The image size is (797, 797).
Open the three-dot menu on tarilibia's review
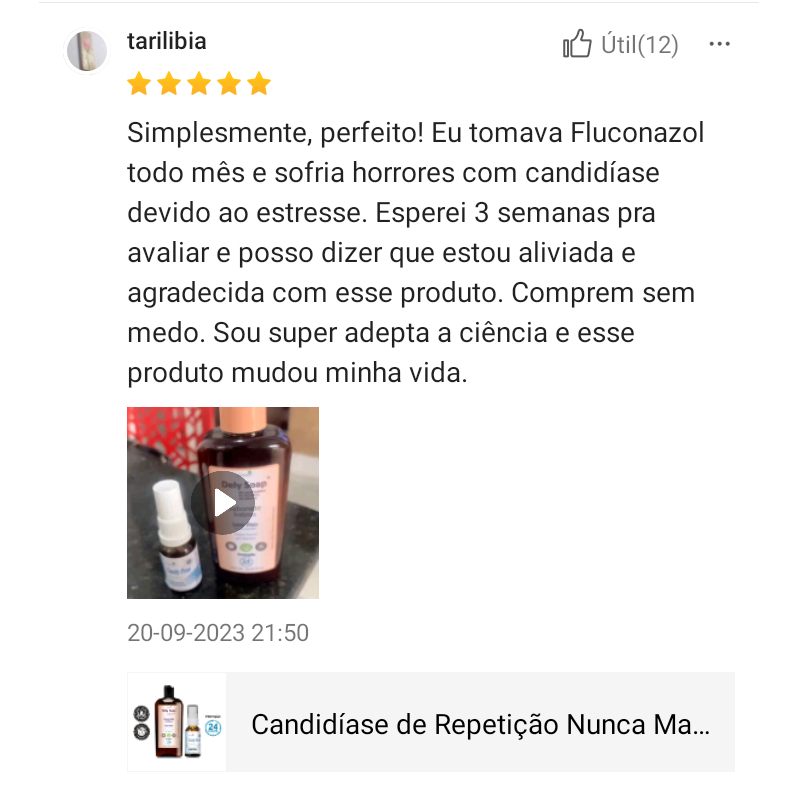[719, 44]
